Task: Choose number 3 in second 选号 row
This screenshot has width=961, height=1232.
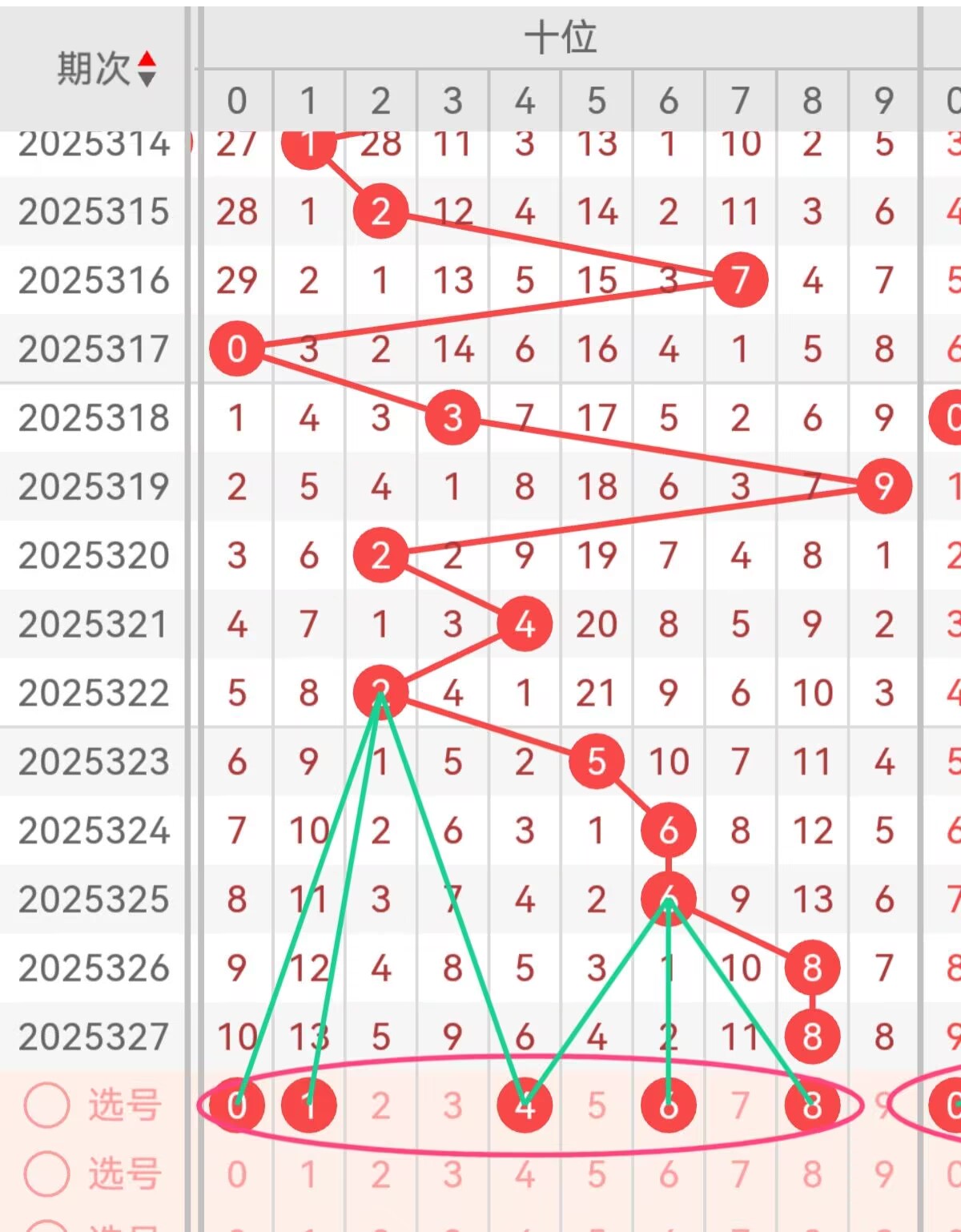Action: coord(453,1174)
